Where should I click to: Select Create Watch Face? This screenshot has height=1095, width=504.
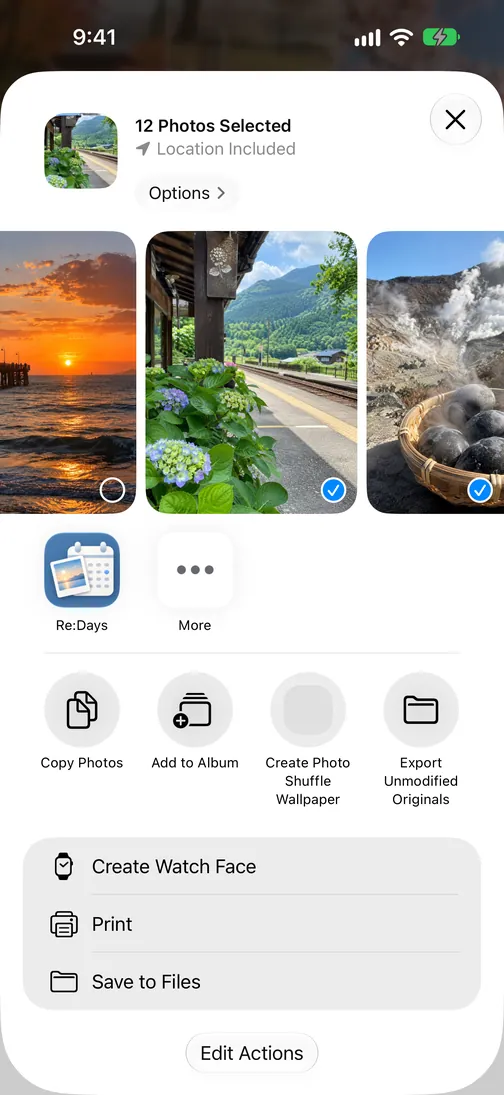tap(252, 866)
